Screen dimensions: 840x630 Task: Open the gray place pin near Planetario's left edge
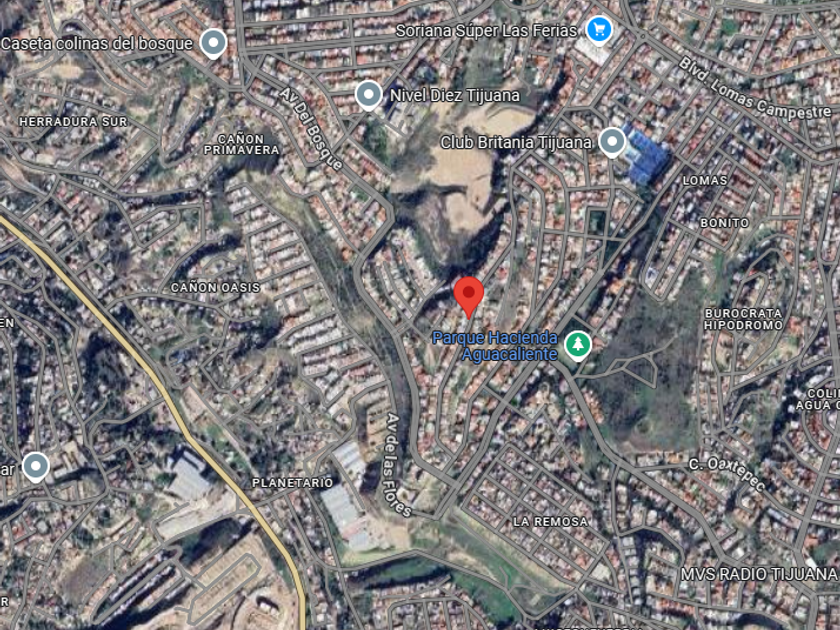(x=35, y=467)
